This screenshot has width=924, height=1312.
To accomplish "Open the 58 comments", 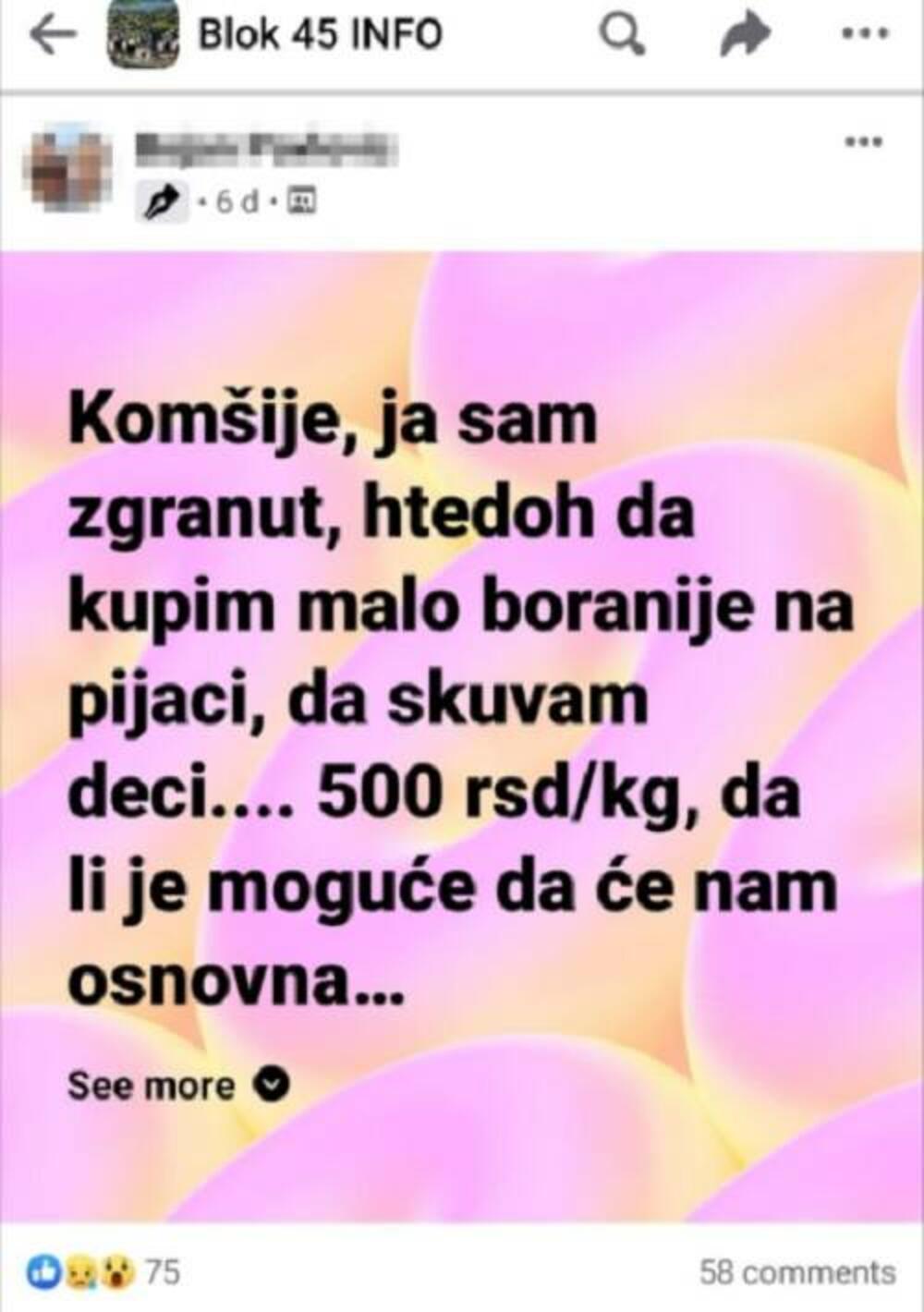I will 796,1271.
